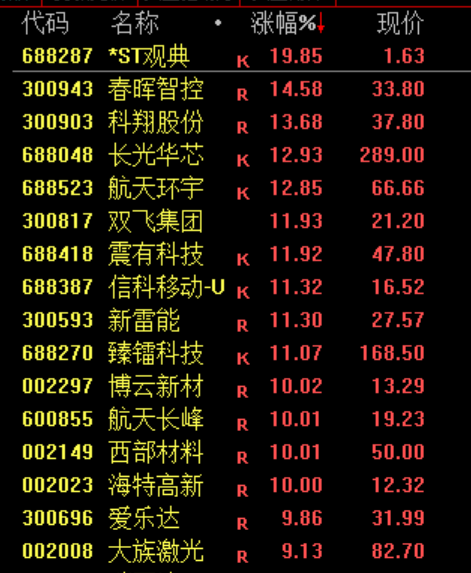Open 博云新材 stock details

[x=235, y=386]
